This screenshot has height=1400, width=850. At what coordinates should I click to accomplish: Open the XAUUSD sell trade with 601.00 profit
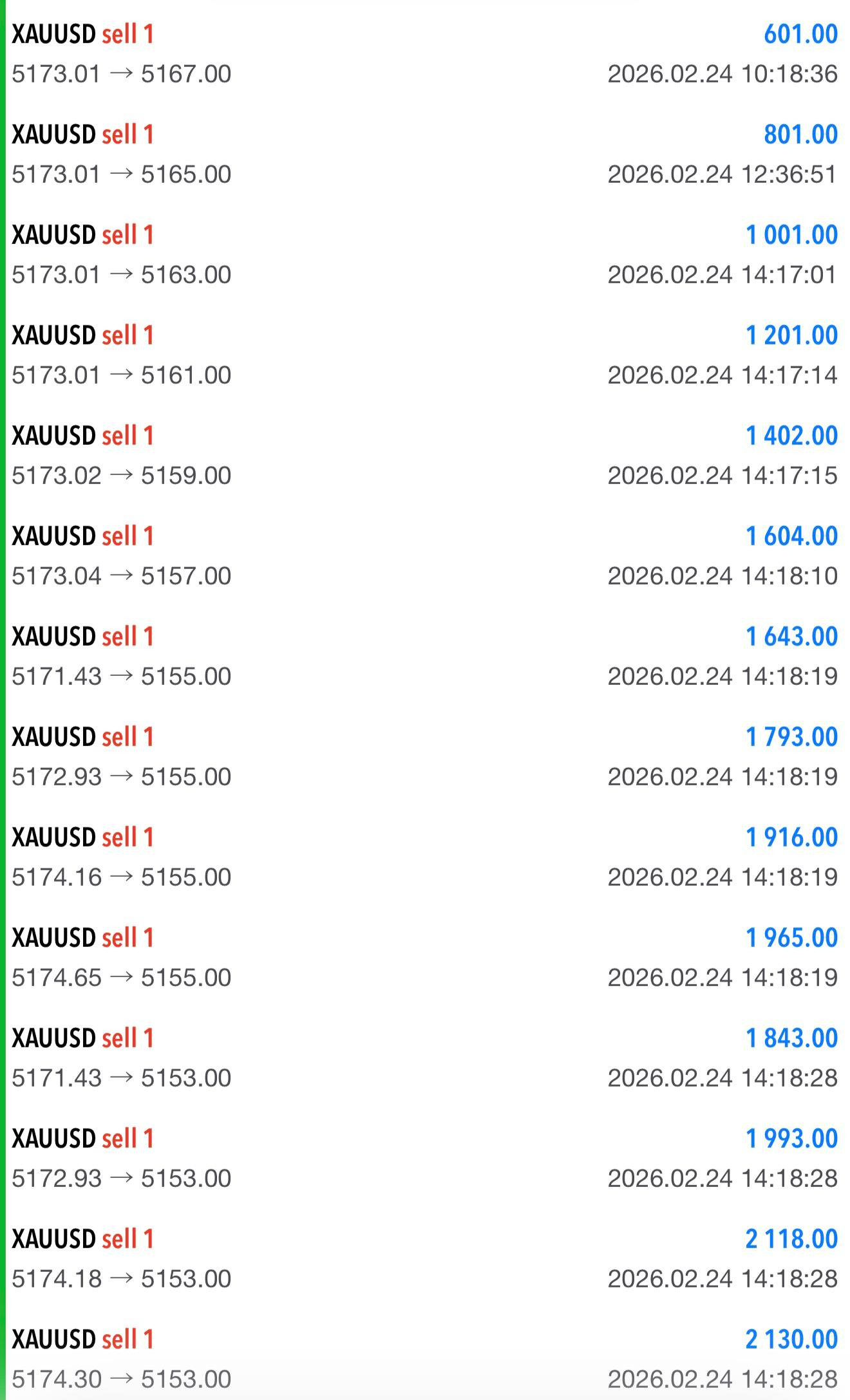(x=425, y=53)
